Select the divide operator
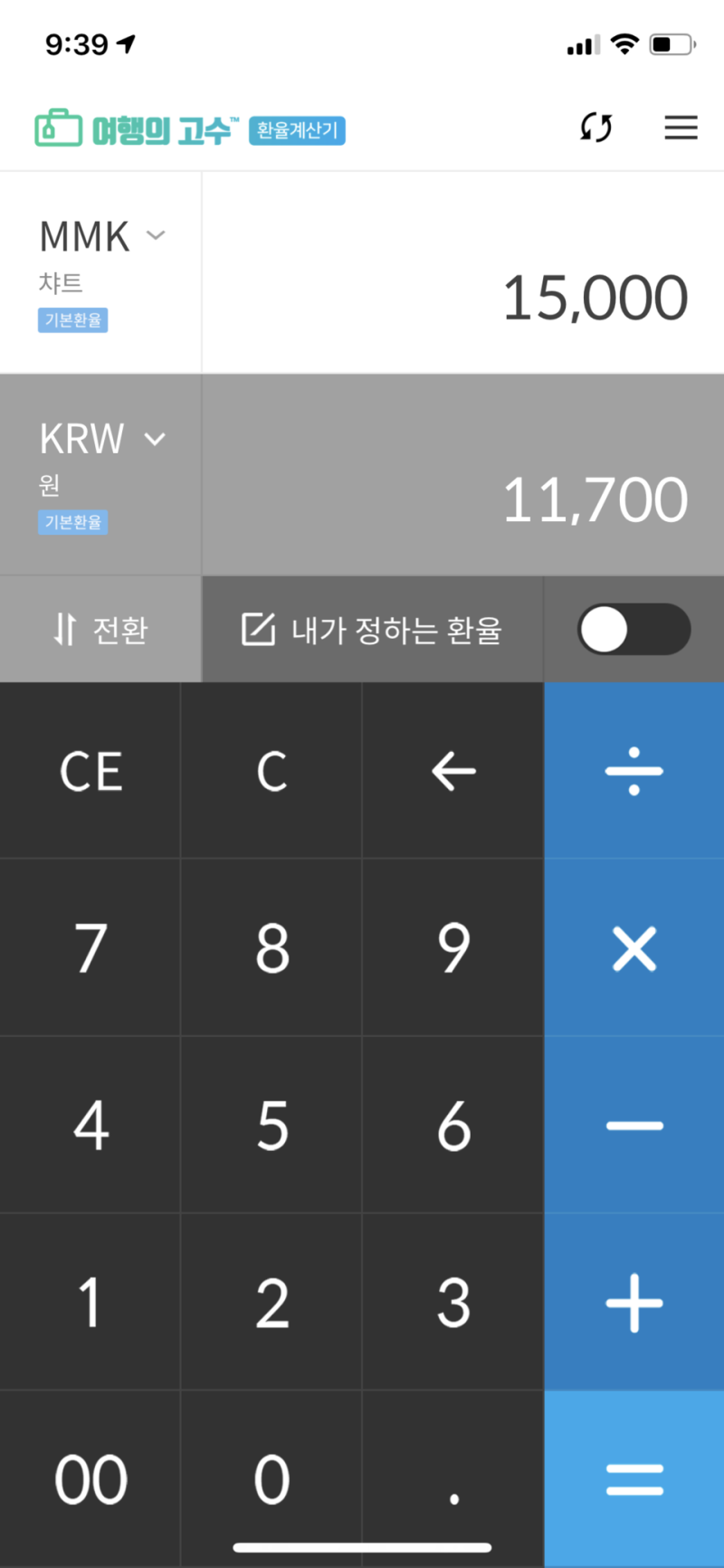724x1568 pixels. [x=633, y=771]
